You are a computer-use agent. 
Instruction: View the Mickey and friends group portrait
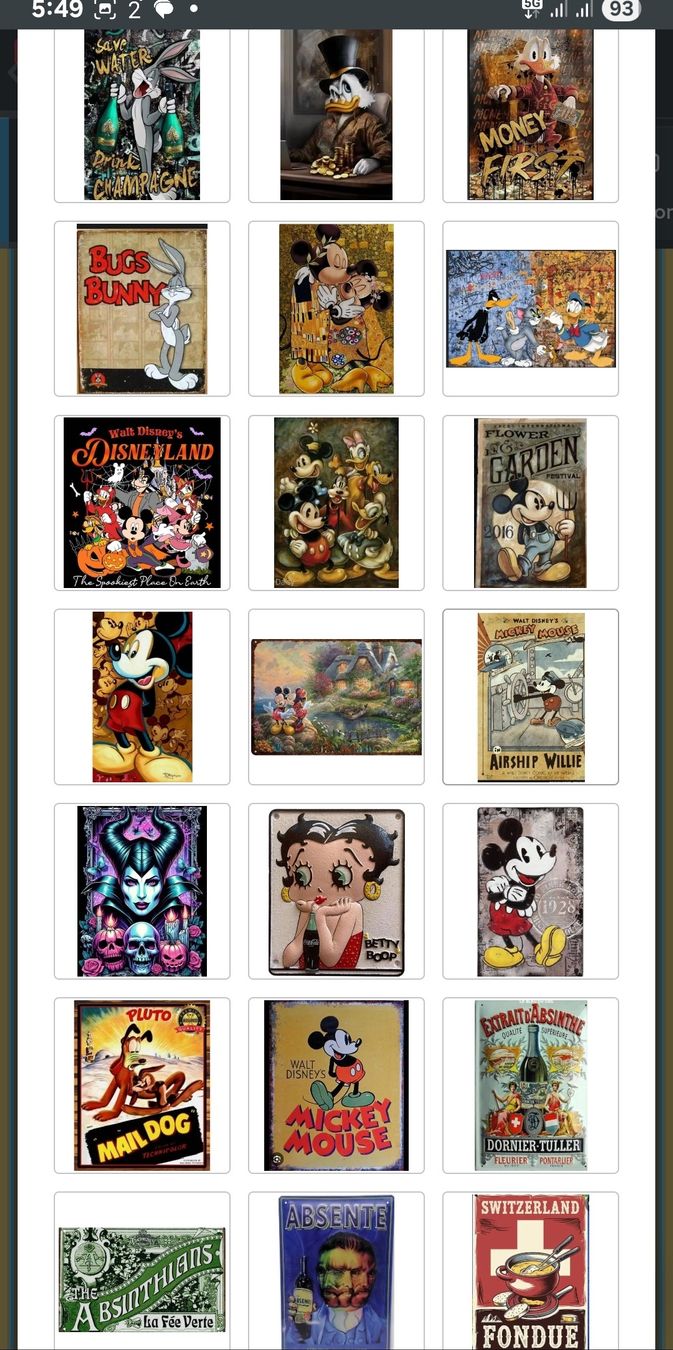click(x=336, y=503)
